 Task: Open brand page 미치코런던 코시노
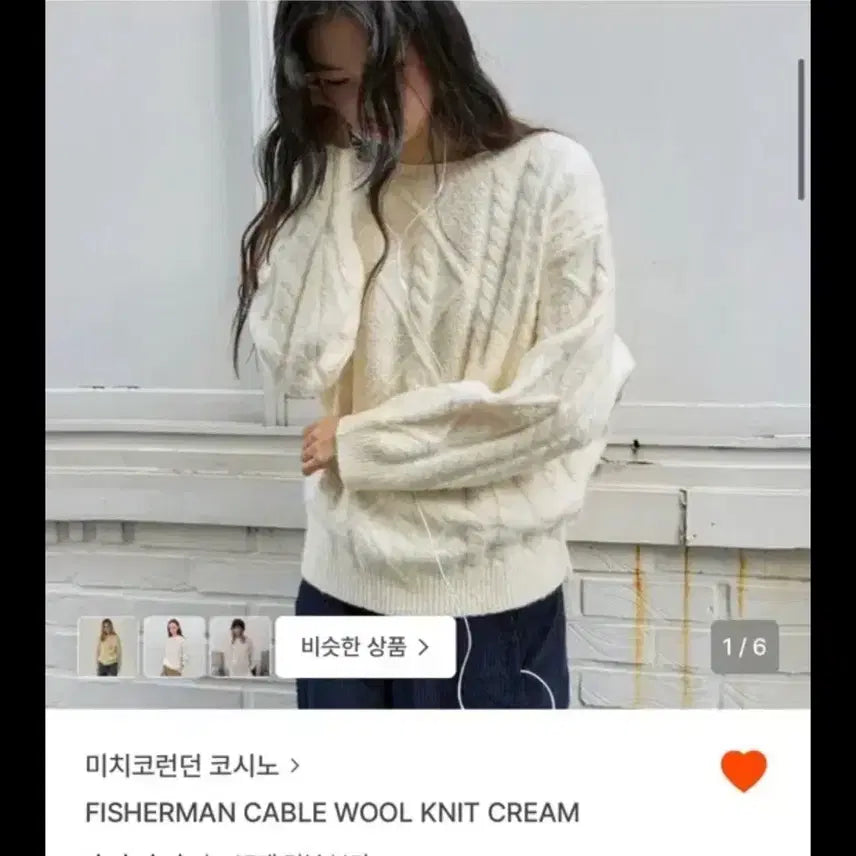[x=192, y=766]
